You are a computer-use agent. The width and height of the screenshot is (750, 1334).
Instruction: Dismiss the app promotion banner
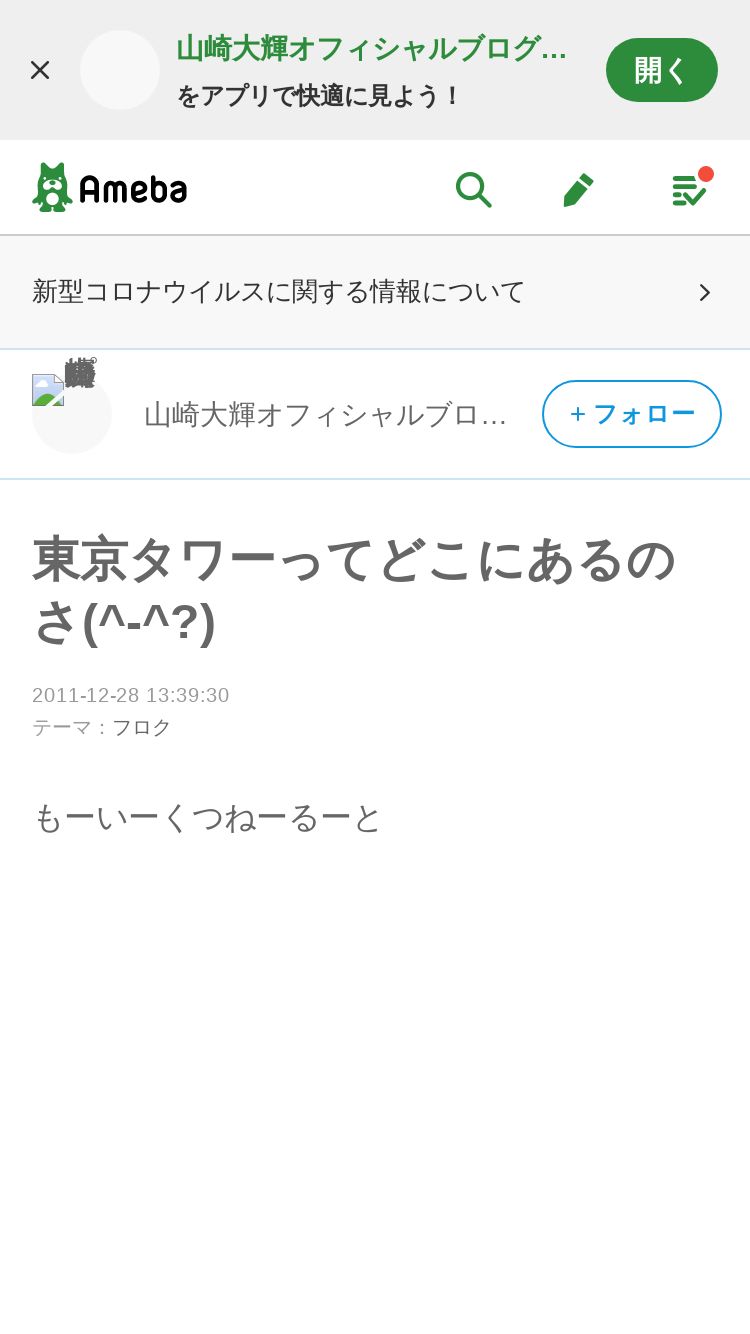click(x=40, y=70)
